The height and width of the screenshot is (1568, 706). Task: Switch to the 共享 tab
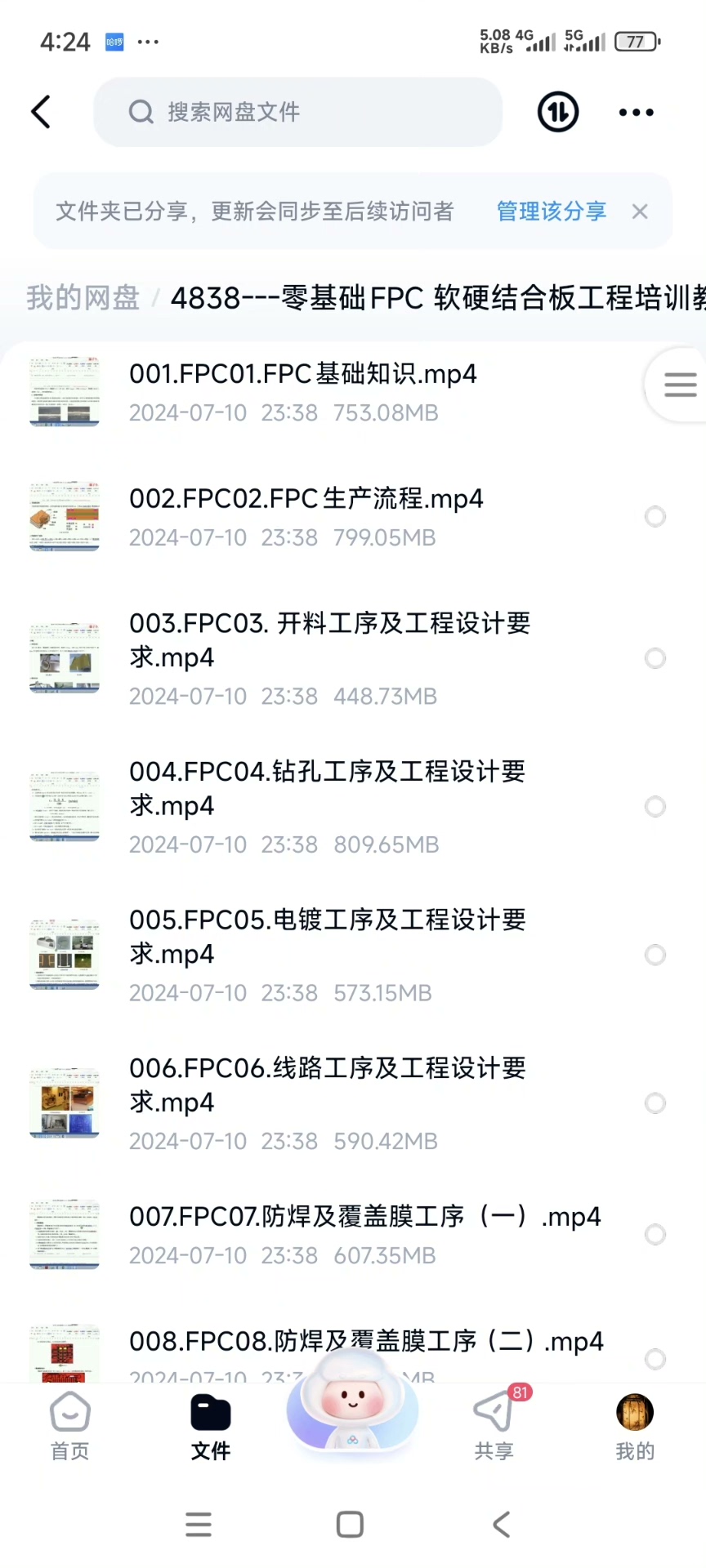494,1427
